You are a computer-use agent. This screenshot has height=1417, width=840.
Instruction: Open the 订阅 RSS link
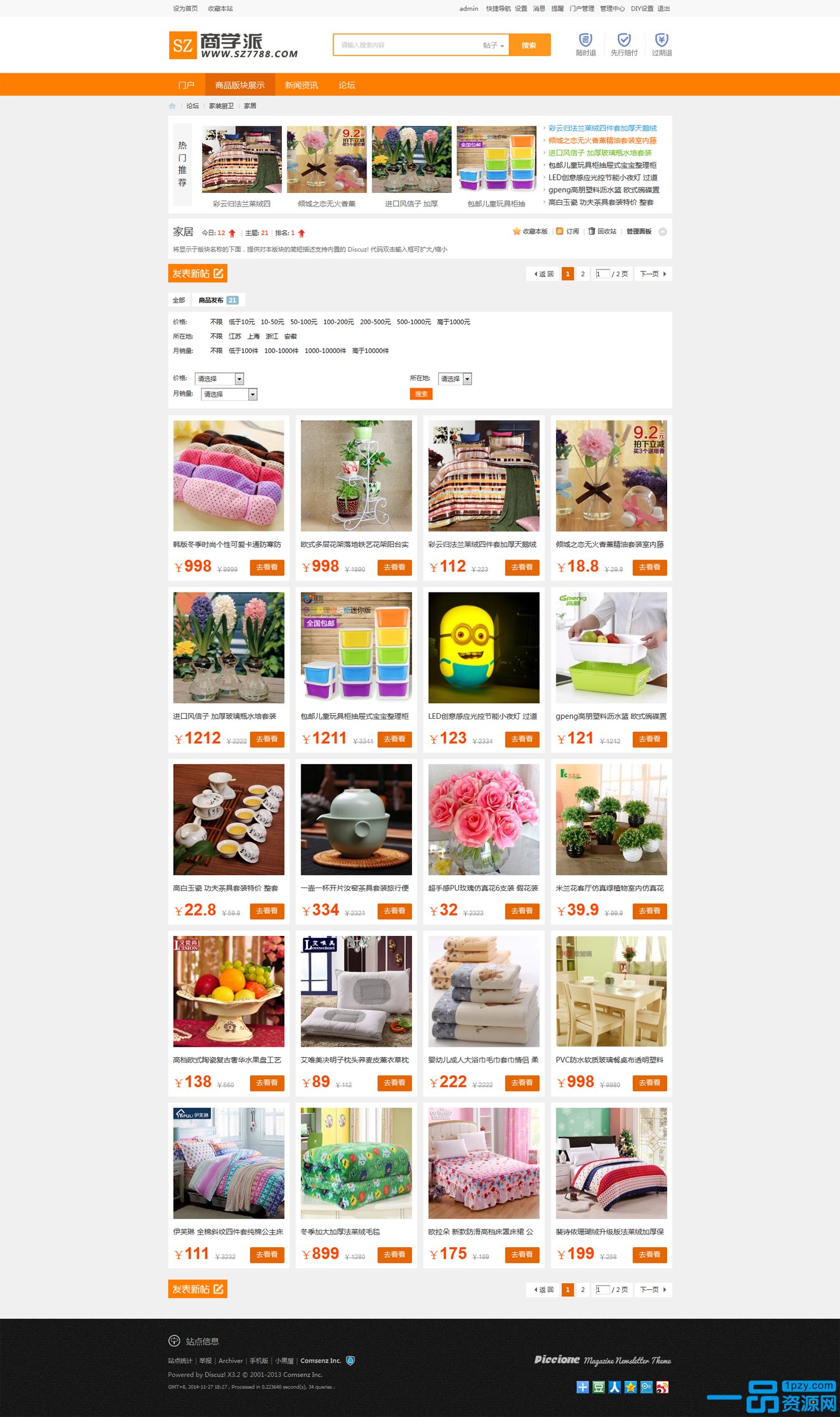(x=567, y=231)
